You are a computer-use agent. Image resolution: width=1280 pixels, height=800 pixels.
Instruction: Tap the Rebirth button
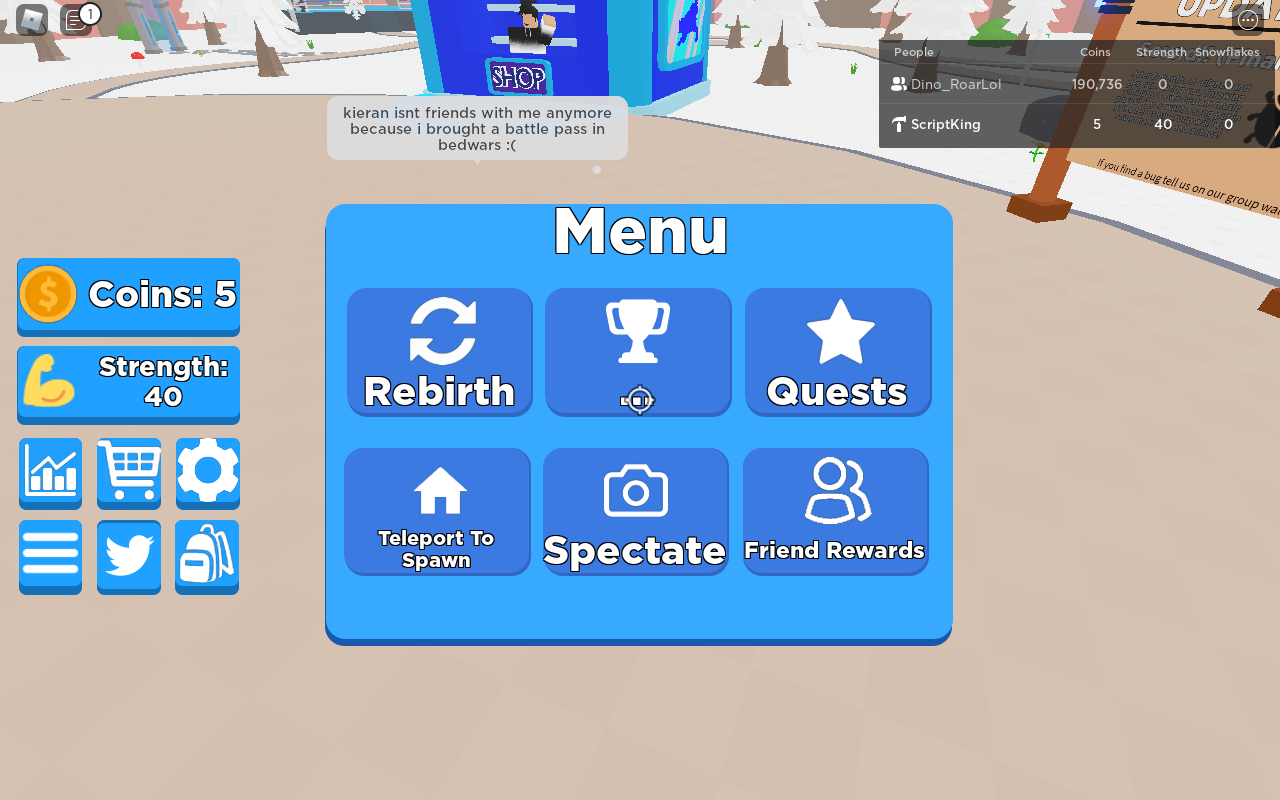click(x=440, y=352)
